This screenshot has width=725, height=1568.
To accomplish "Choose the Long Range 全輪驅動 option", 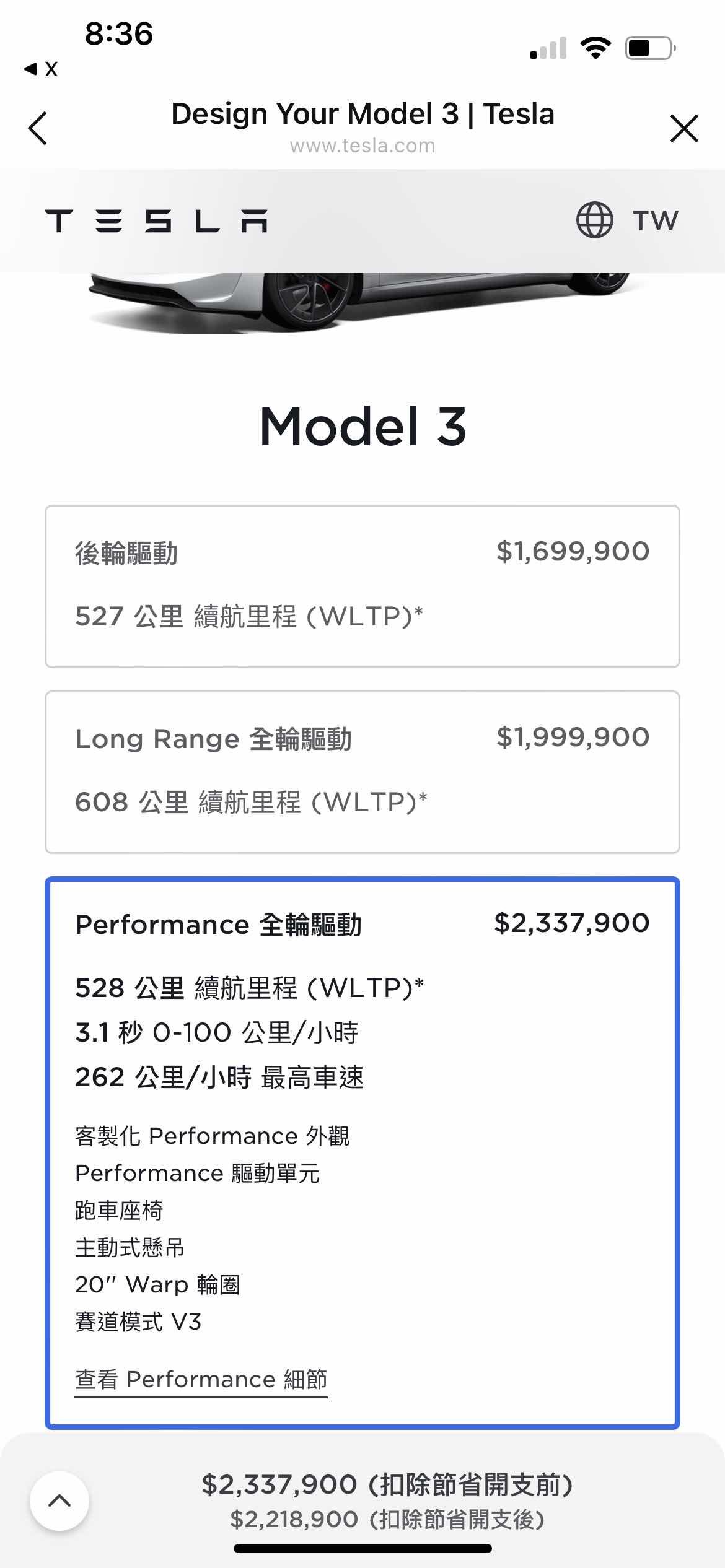I will 362,772.
